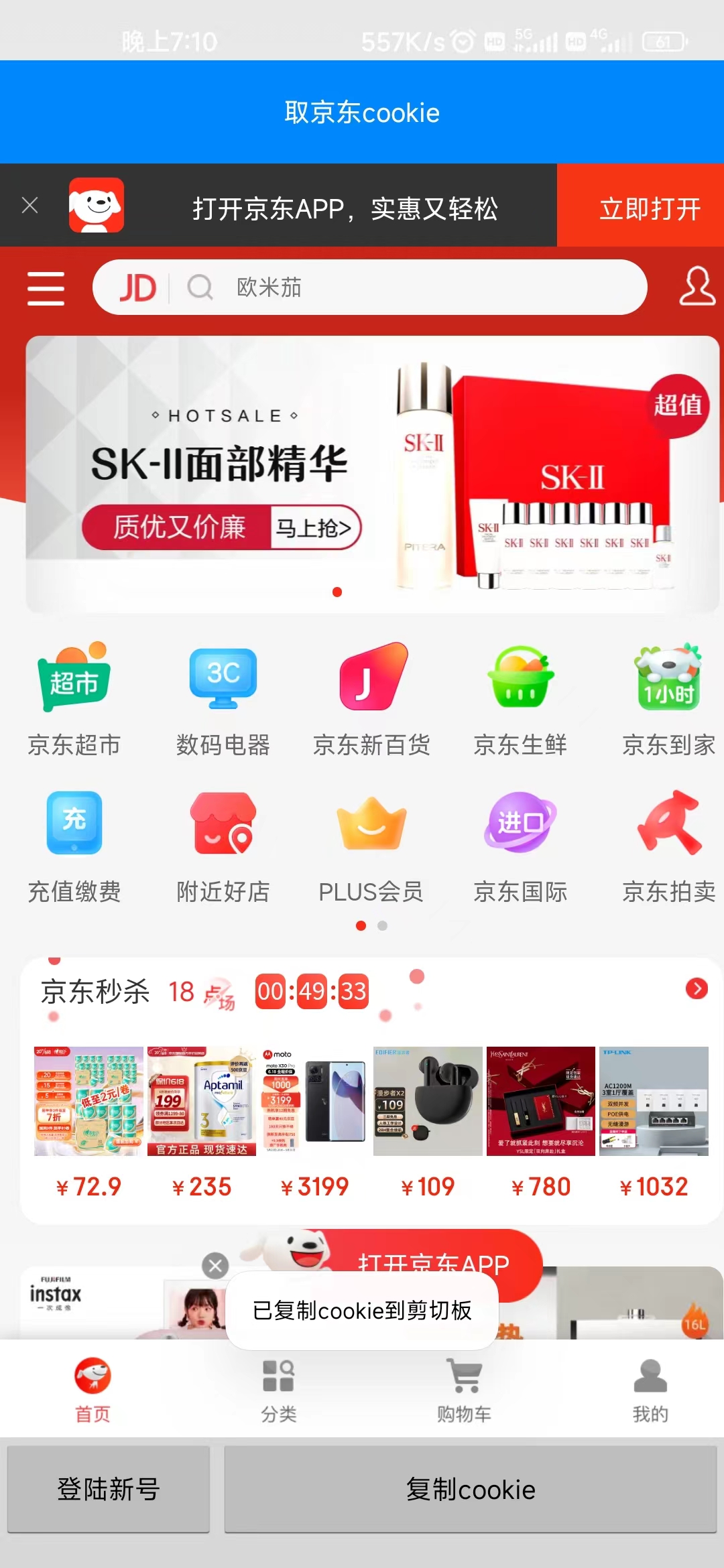
Task: Open the hamburger menu
Action: click(x=46, y=288)
